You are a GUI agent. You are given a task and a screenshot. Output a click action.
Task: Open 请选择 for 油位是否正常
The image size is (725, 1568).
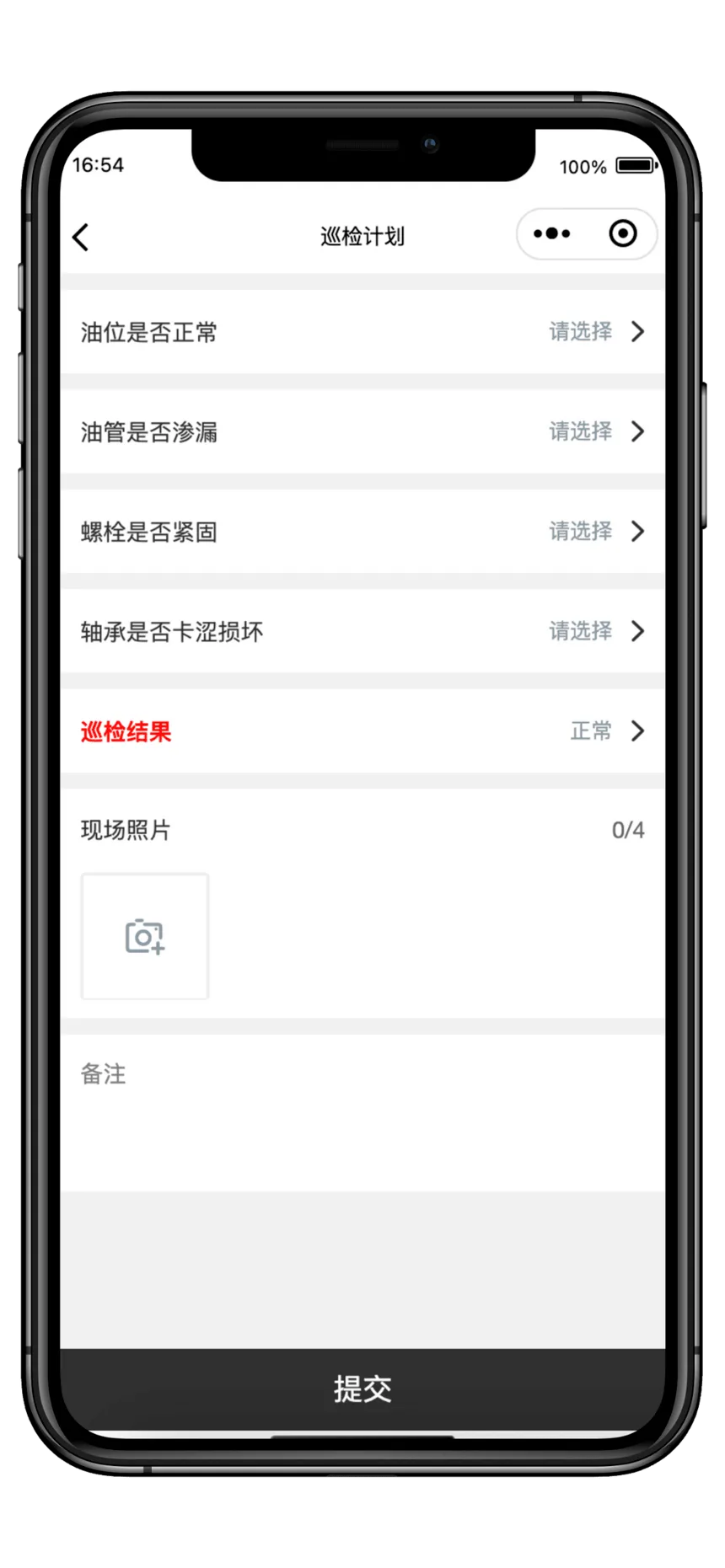coord(579,332)
